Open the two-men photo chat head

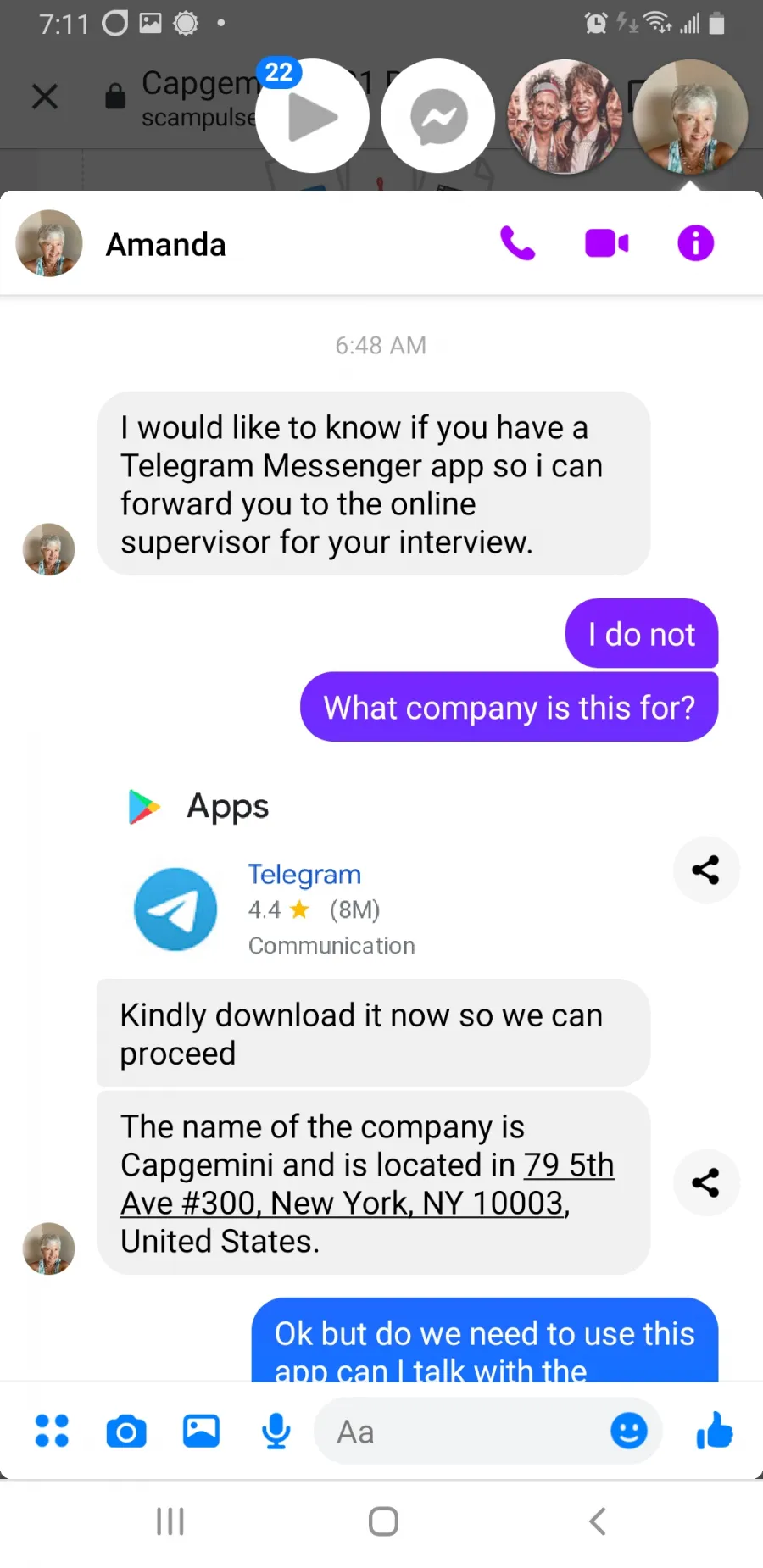coord(564,116)
